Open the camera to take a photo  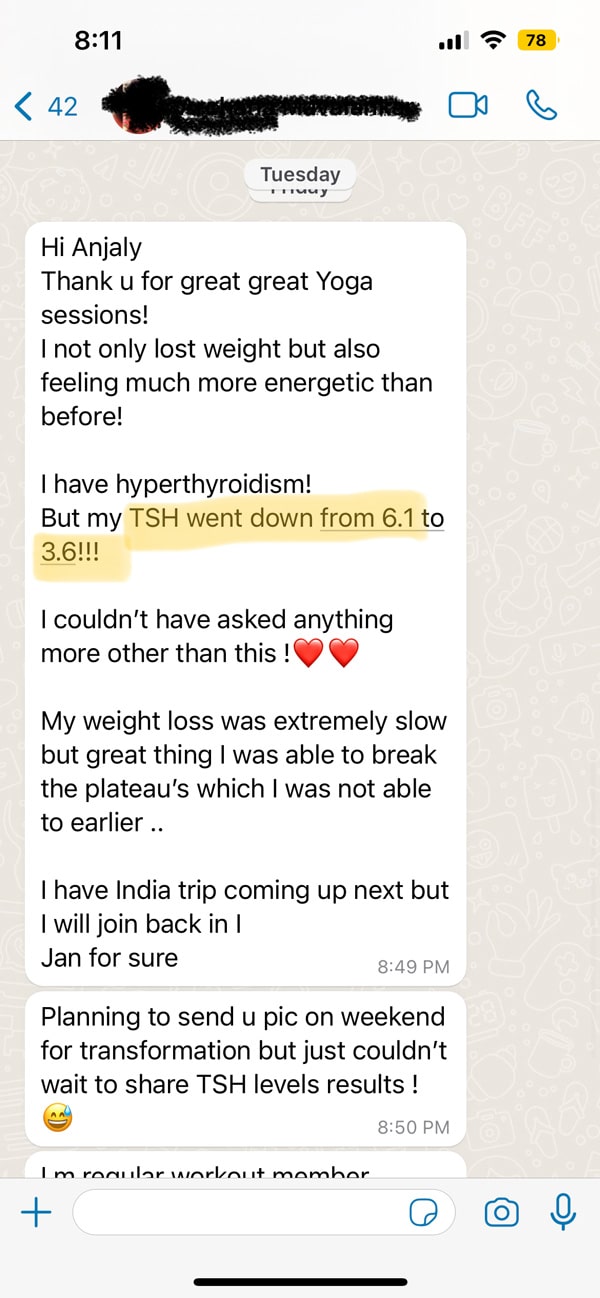click(x=501, y=1213)
